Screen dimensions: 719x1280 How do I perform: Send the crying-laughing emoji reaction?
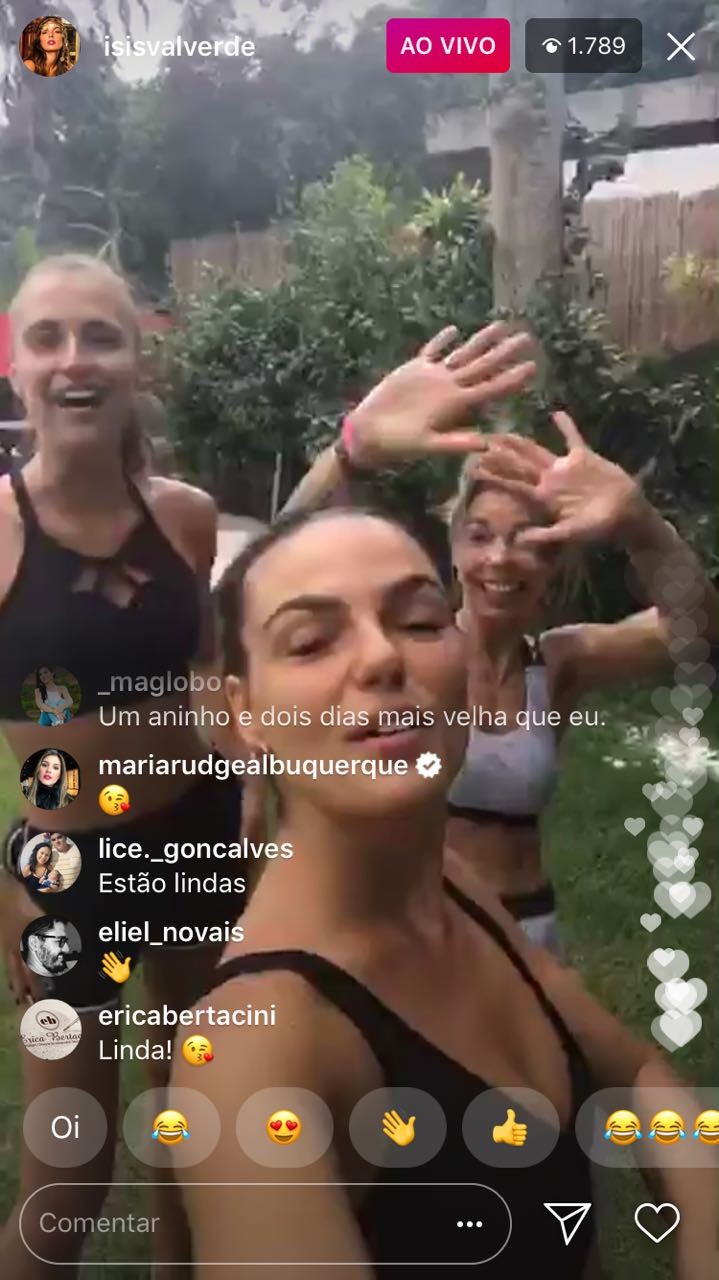tap(171, 1127)
